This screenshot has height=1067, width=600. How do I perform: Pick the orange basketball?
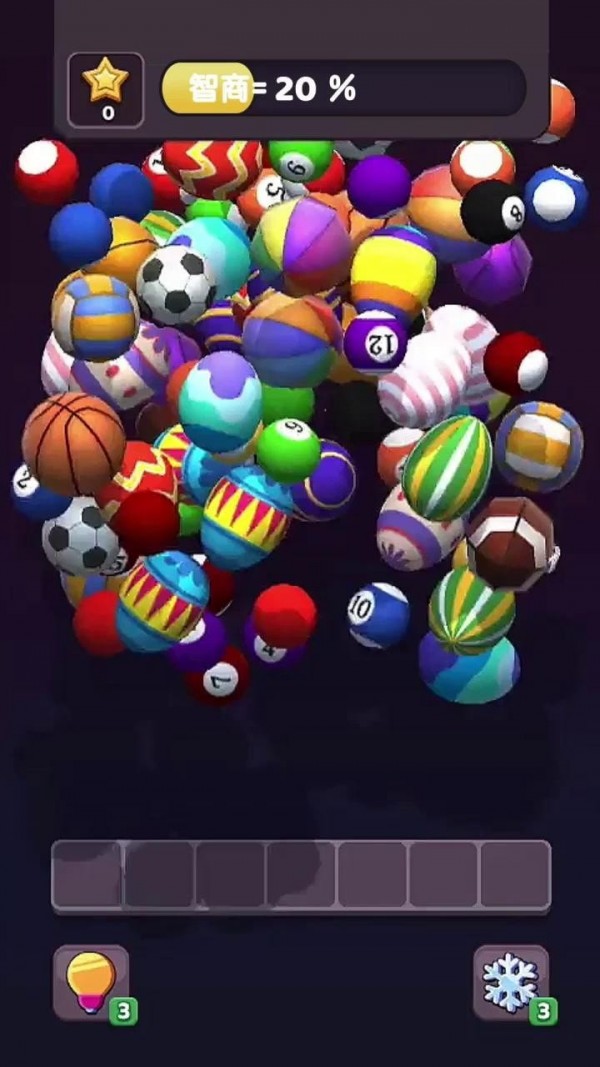[x=72, y=441]
